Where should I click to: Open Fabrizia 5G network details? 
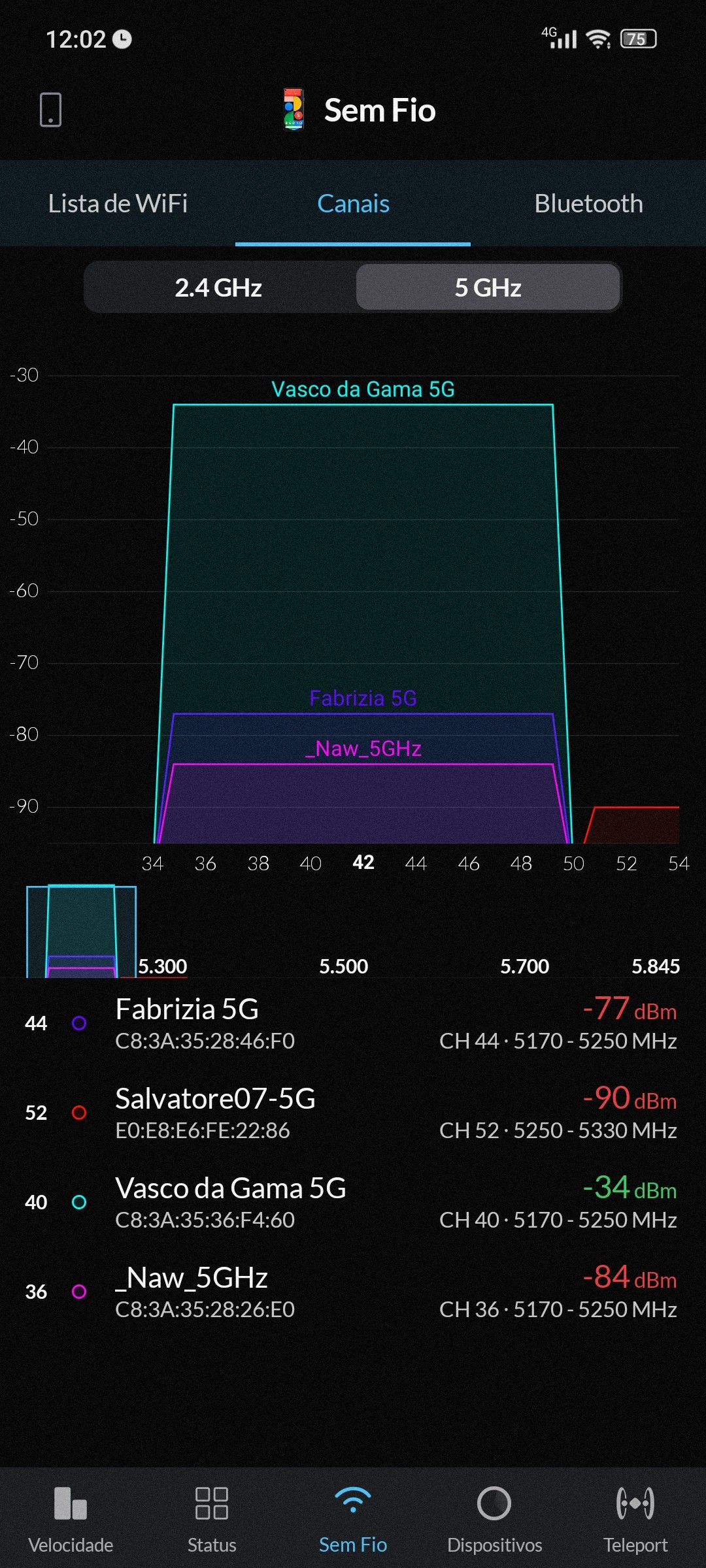[x=353, y=1023]
